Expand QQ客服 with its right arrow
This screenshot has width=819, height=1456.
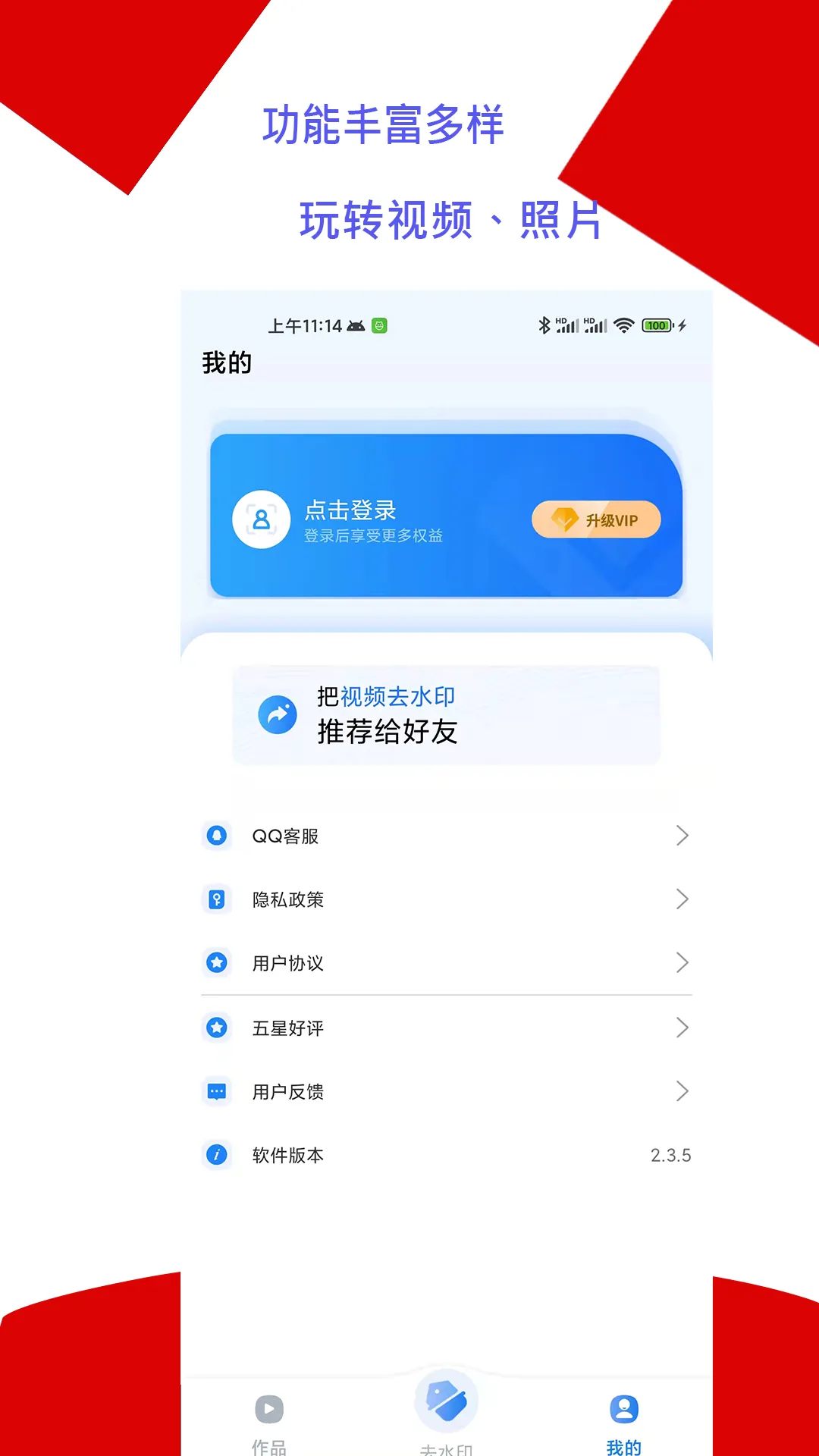pos(682,836)
